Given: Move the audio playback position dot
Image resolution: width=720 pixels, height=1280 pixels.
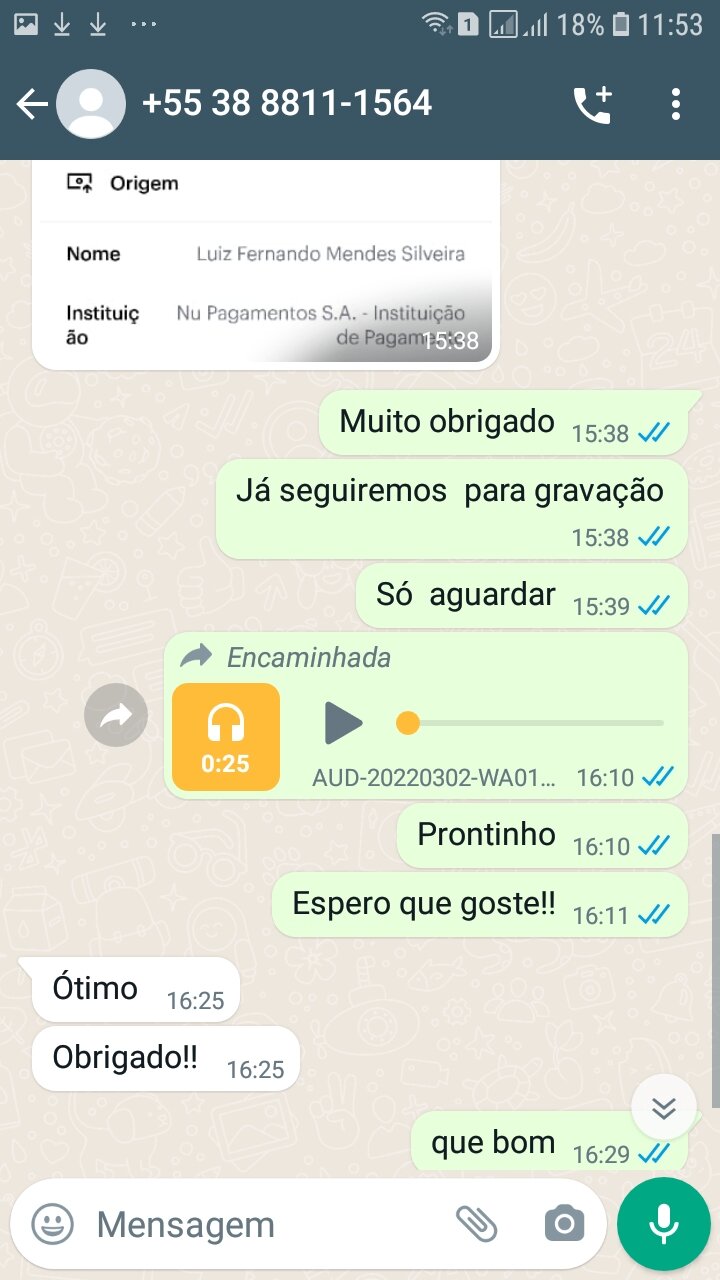Looking at the screenshot, I should (x=407, y=722).
